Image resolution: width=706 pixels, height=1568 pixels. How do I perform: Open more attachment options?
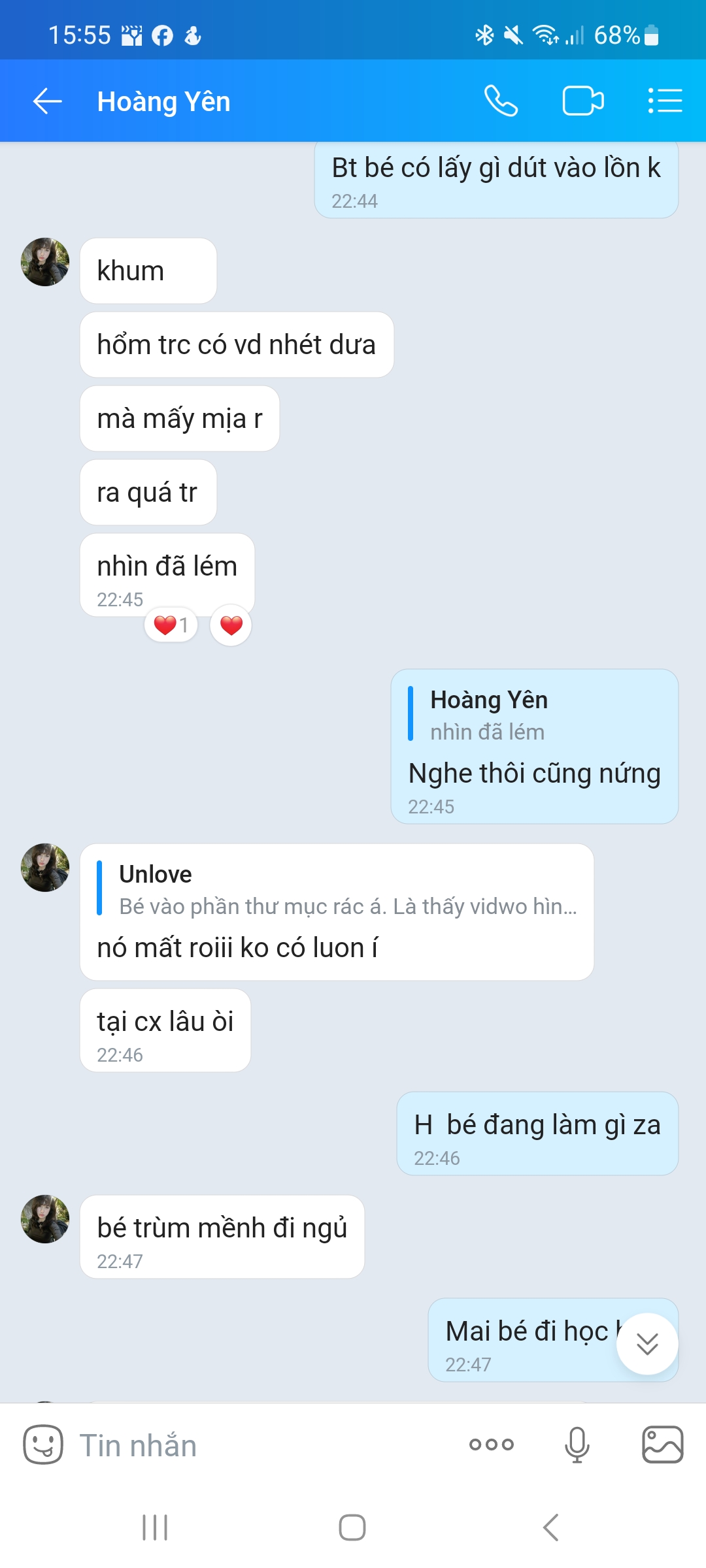pyautogui.click(x=492, y=1445)
